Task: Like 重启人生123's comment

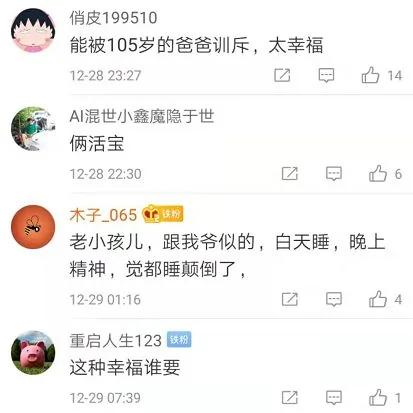Action: point(378,397)
